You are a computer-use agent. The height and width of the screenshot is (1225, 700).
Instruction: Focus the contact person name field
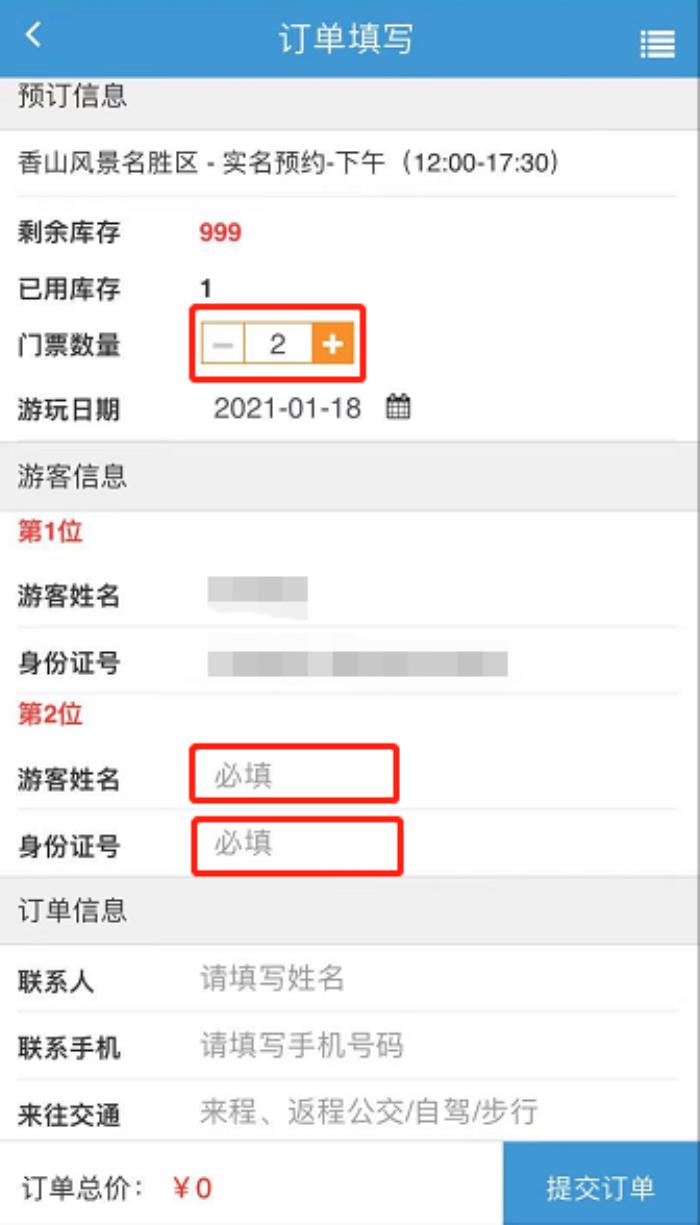click(400, 978)
